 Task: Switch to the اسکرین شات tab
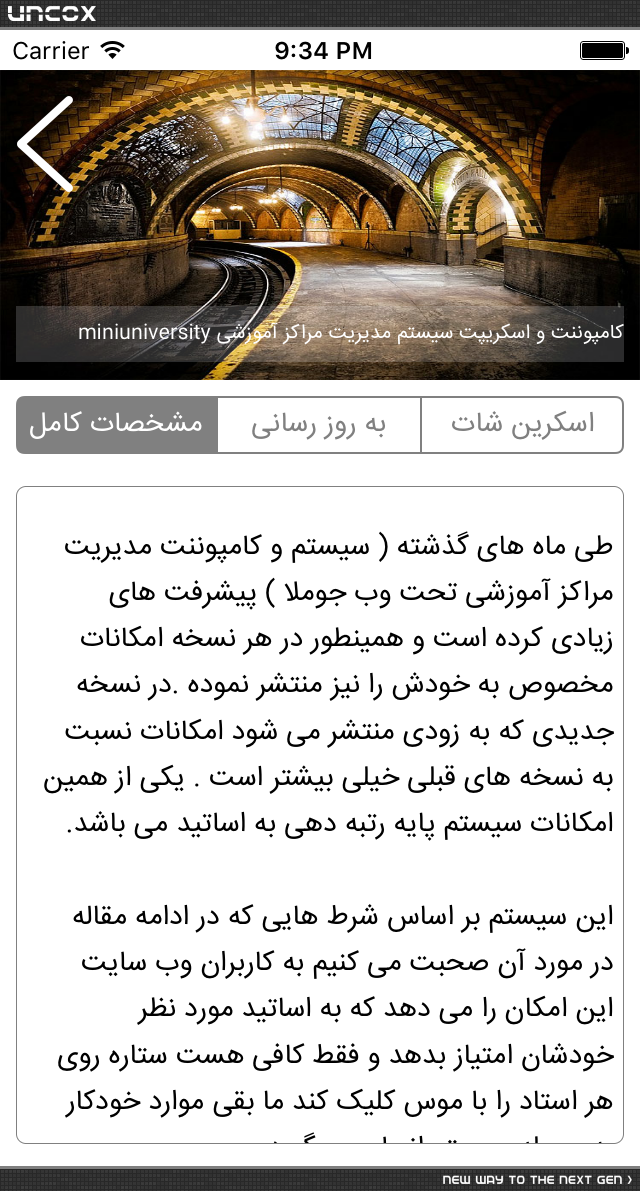pos(522,425)
